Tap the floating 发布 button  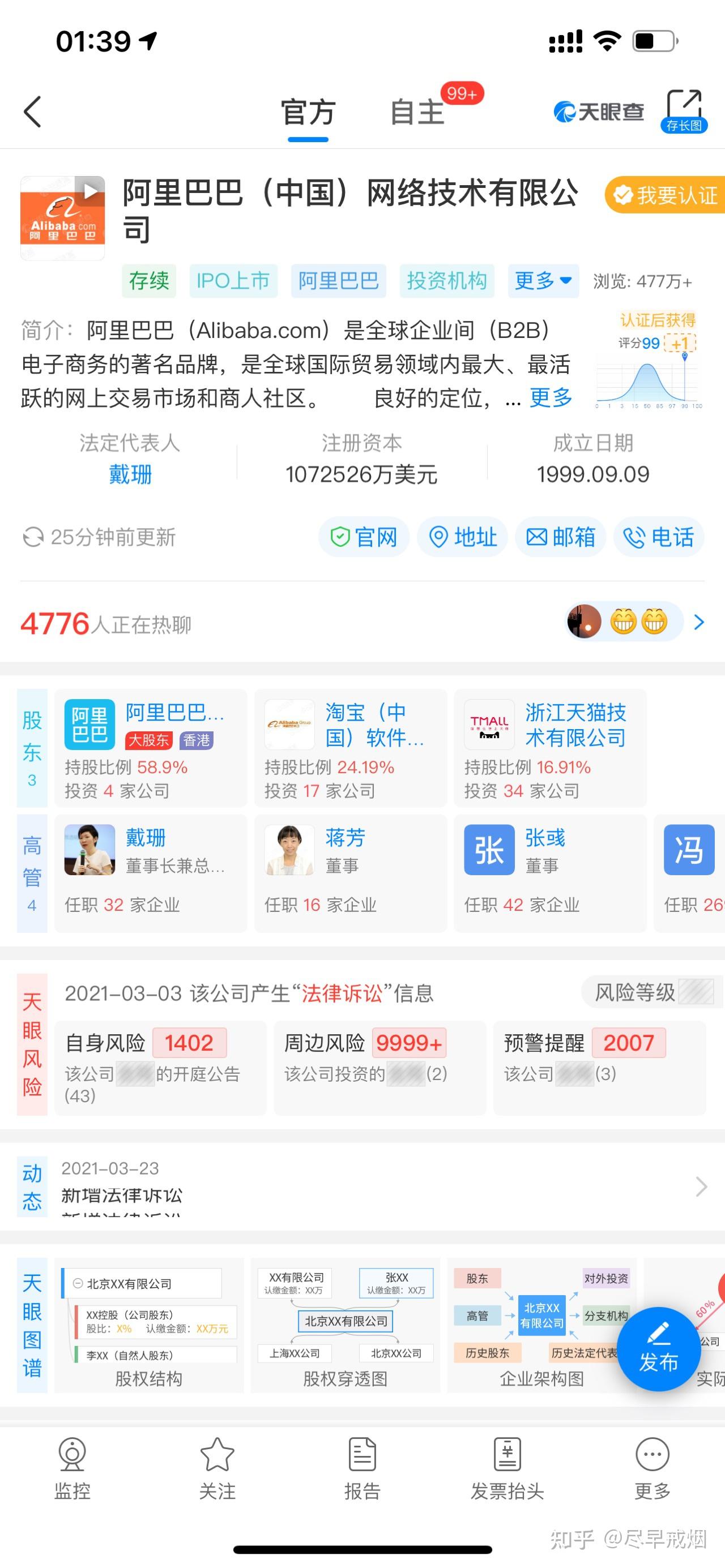659,1349
